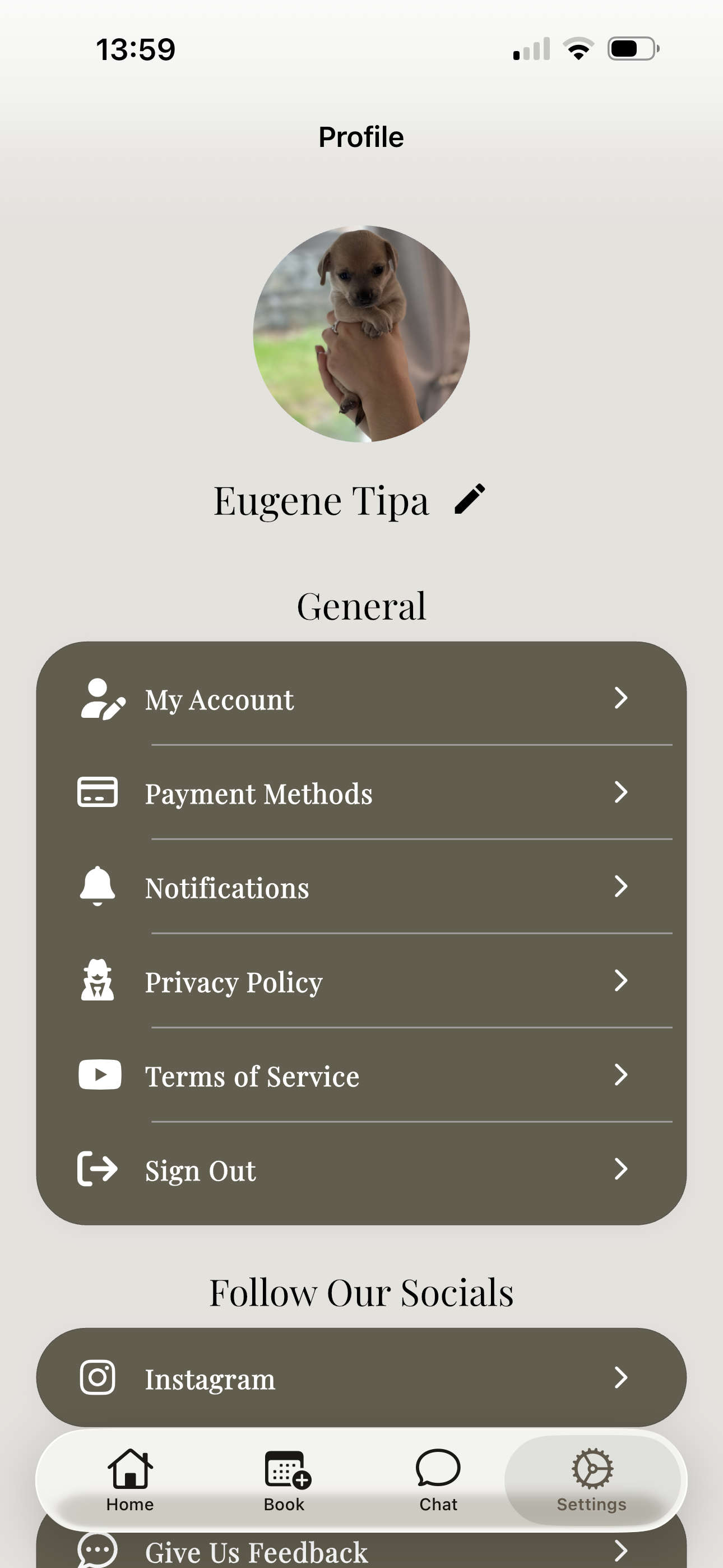The height and width of the screenshot is (1568, 723).
Task: Edit the profile name with pencil icon
Action: click(470, 499)
